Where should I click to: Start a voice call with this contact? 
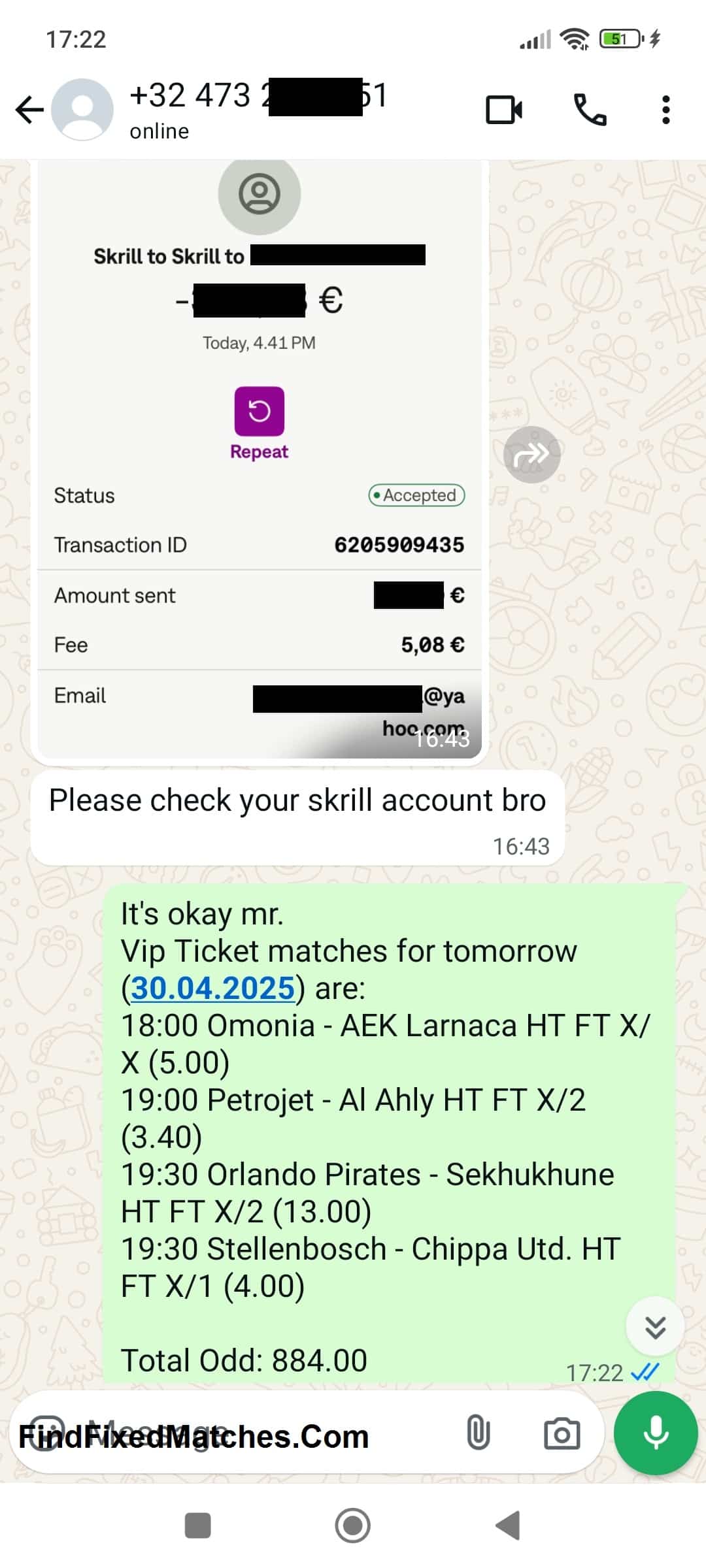590,109
